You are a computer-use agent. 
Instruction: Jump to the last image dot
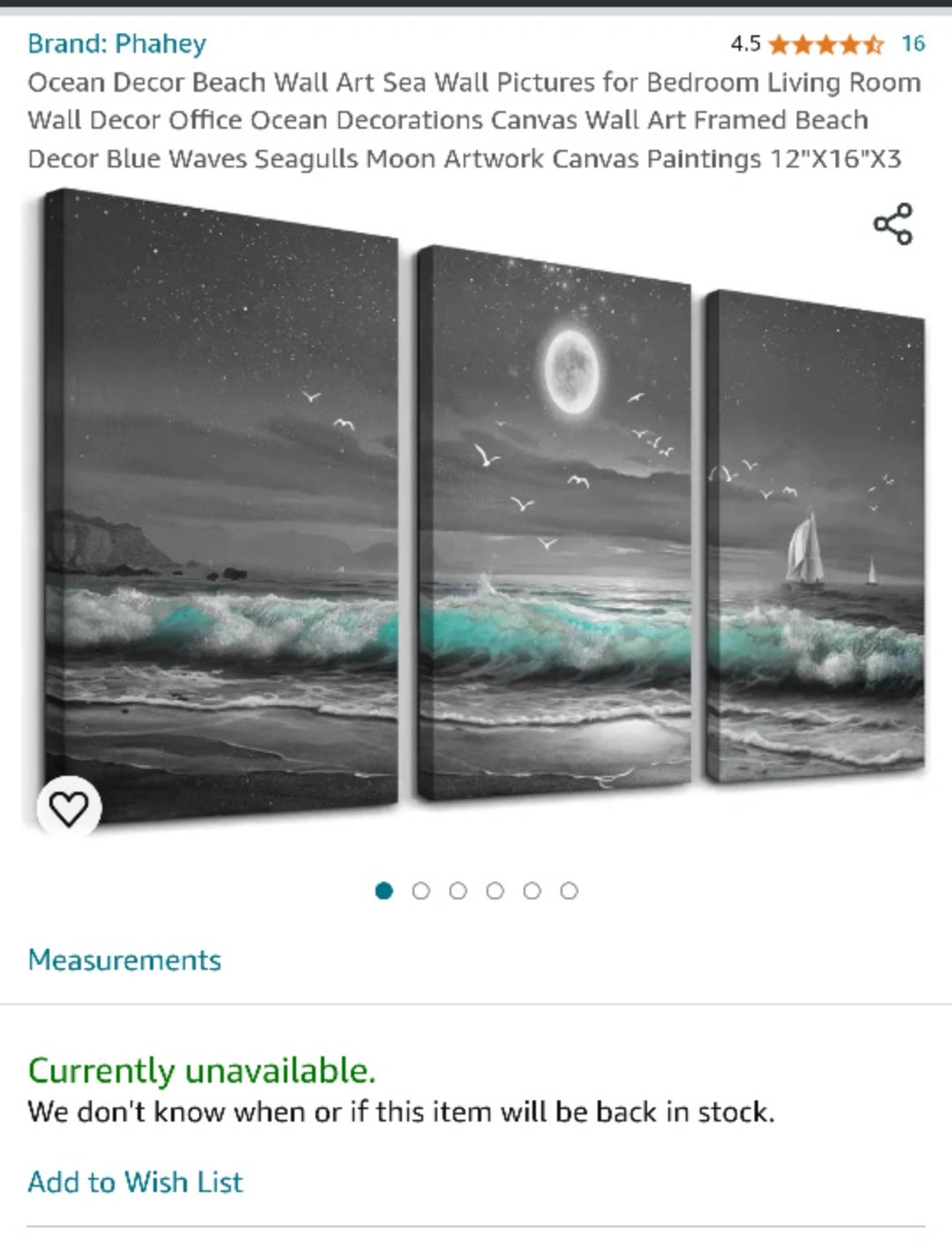click(x=569, y=891)
